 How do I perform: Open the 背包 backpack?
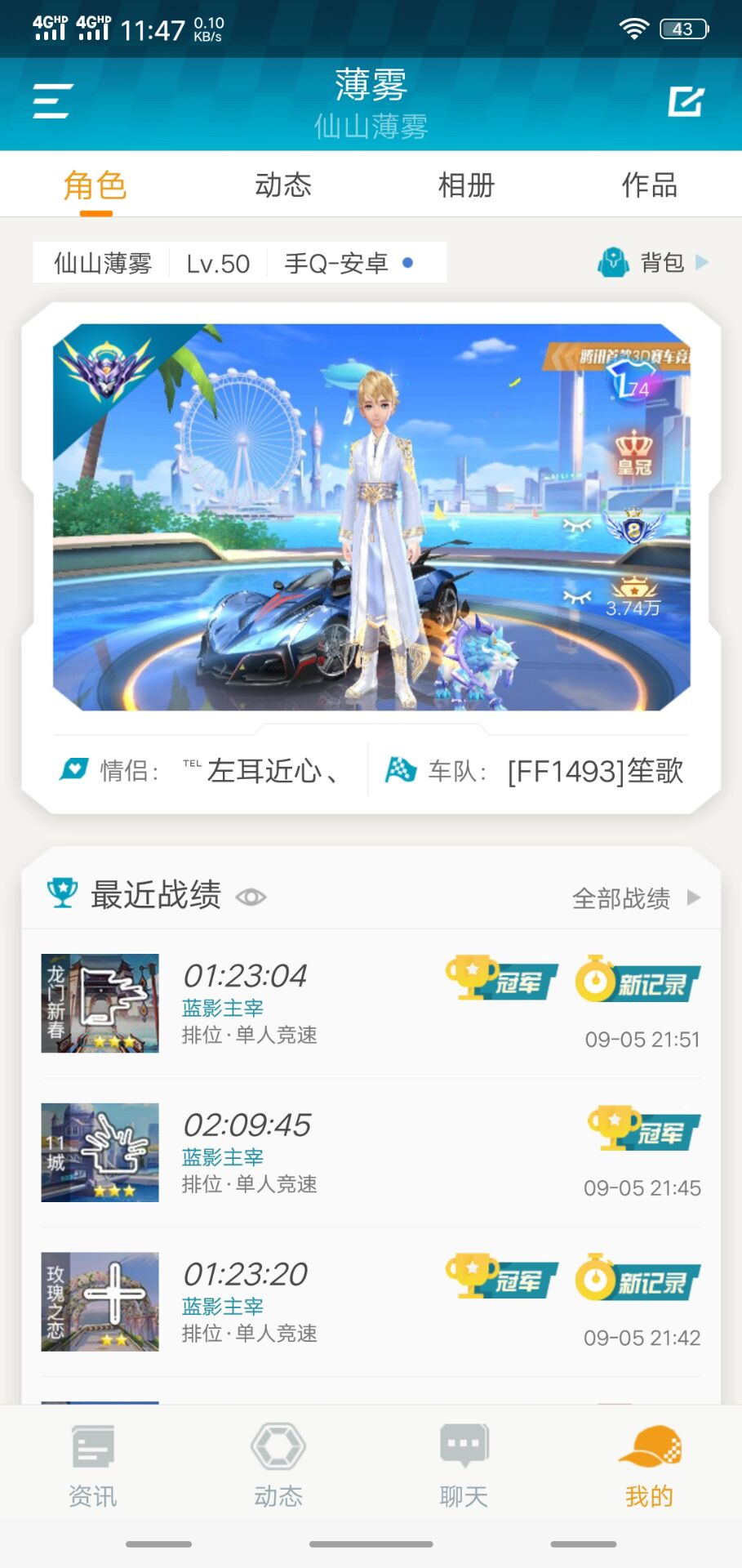click(x=652, y=262)
